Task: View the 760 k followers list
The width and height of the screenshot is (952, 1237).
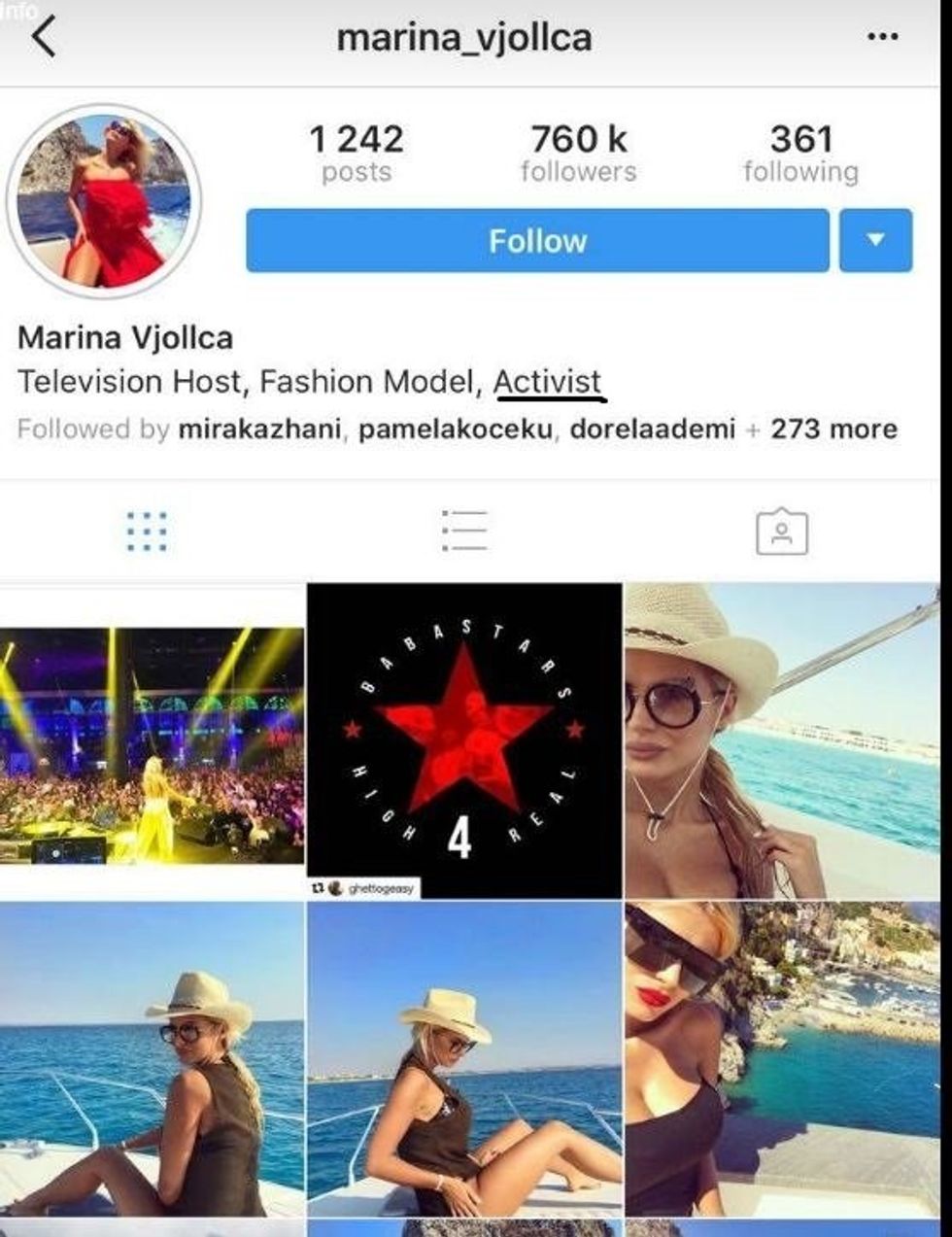Action: [578, 154]
